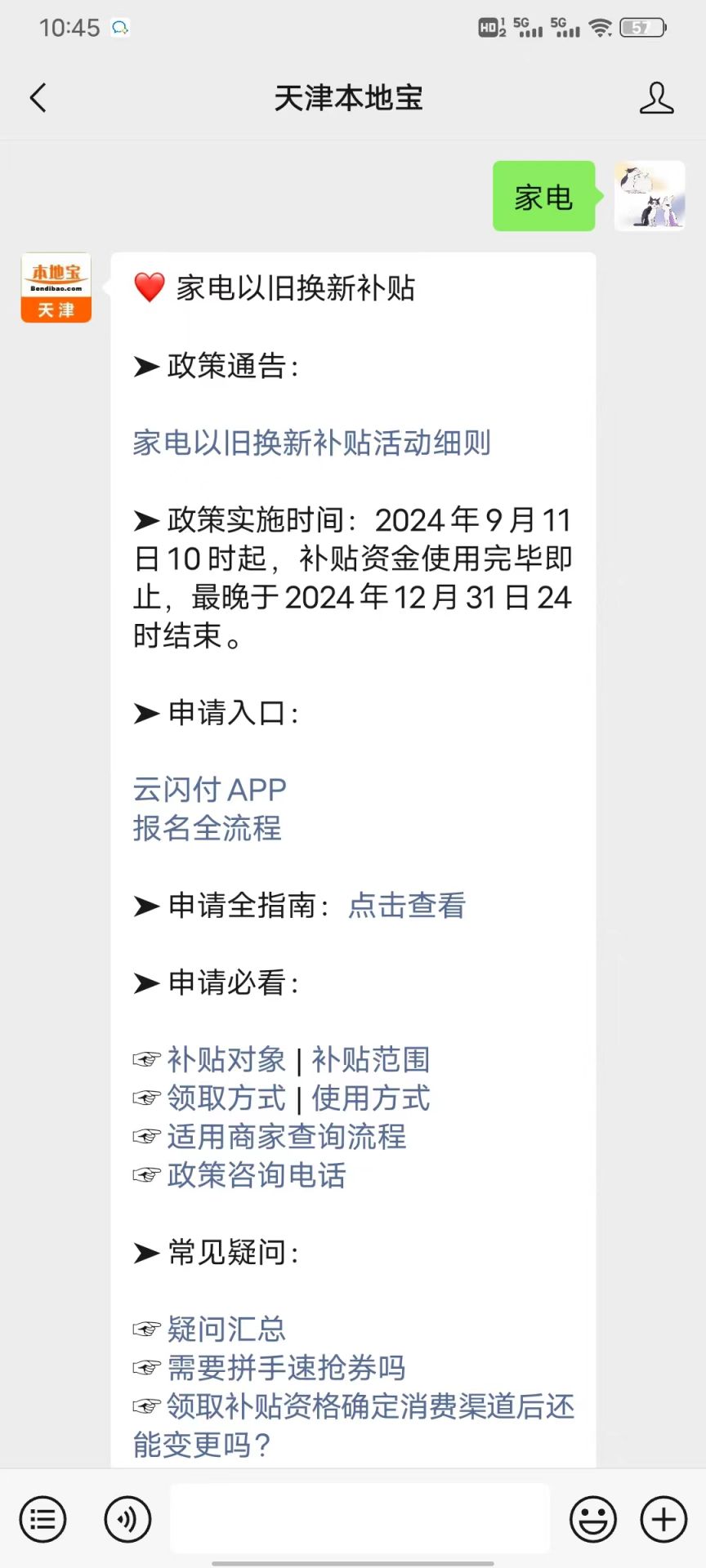Open 政策咨询电话 link
Screen dimensions: 706x1568
pyautogui.click(x=257, y=1175)
